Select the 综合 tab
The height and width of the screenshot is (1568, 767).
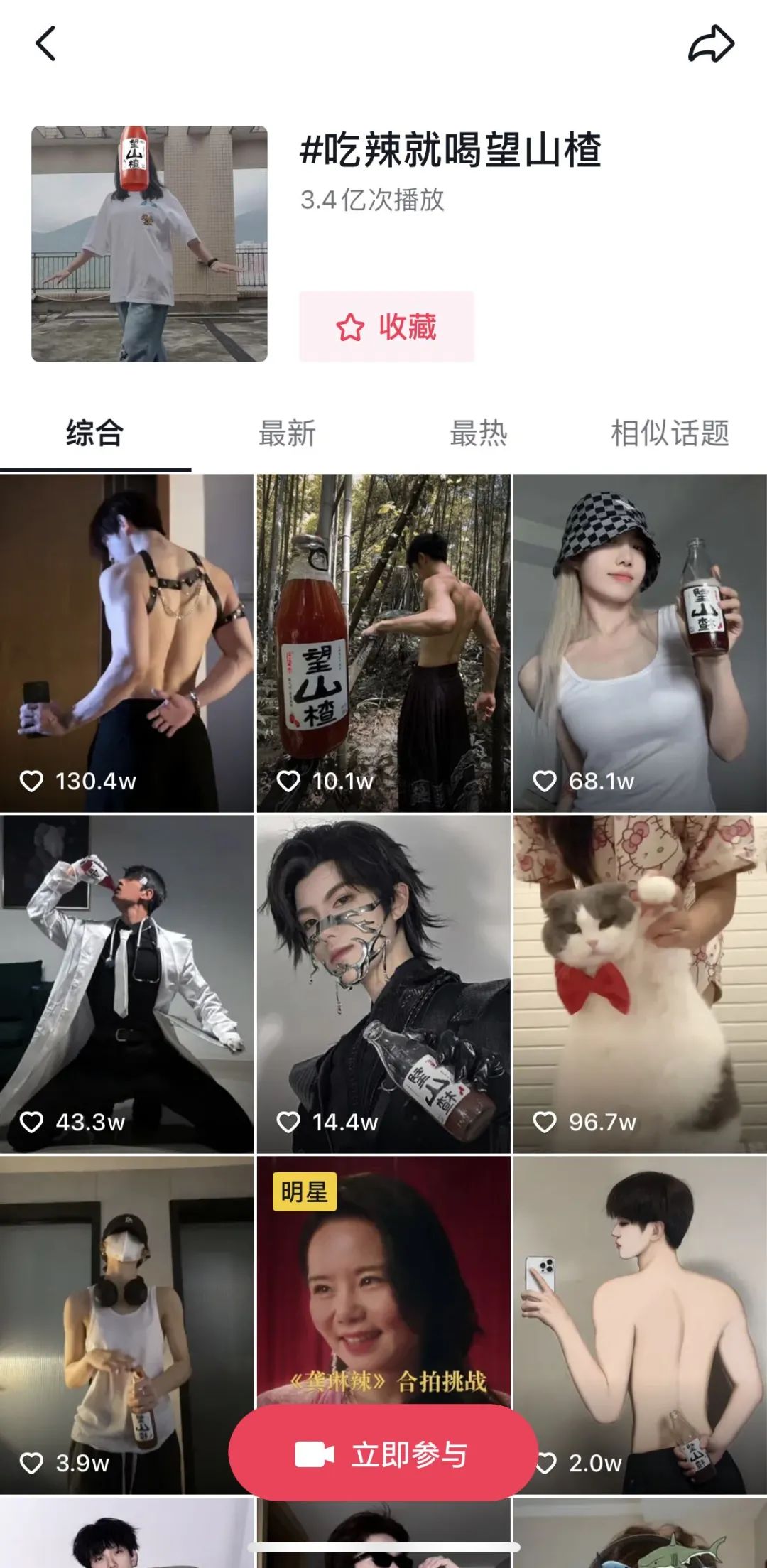click(95, 433)
